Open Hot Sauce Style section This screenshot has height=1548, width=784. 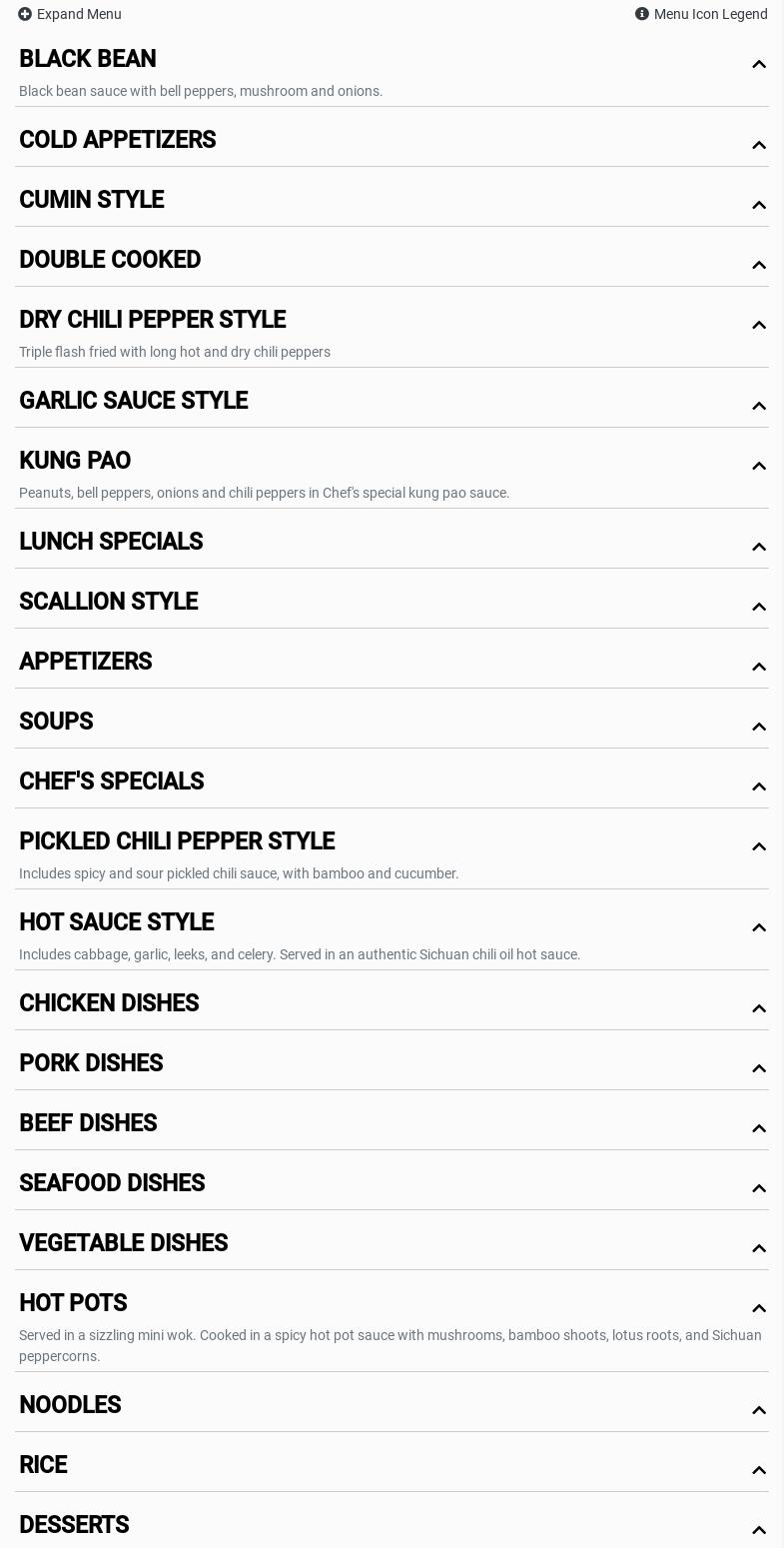116,923
